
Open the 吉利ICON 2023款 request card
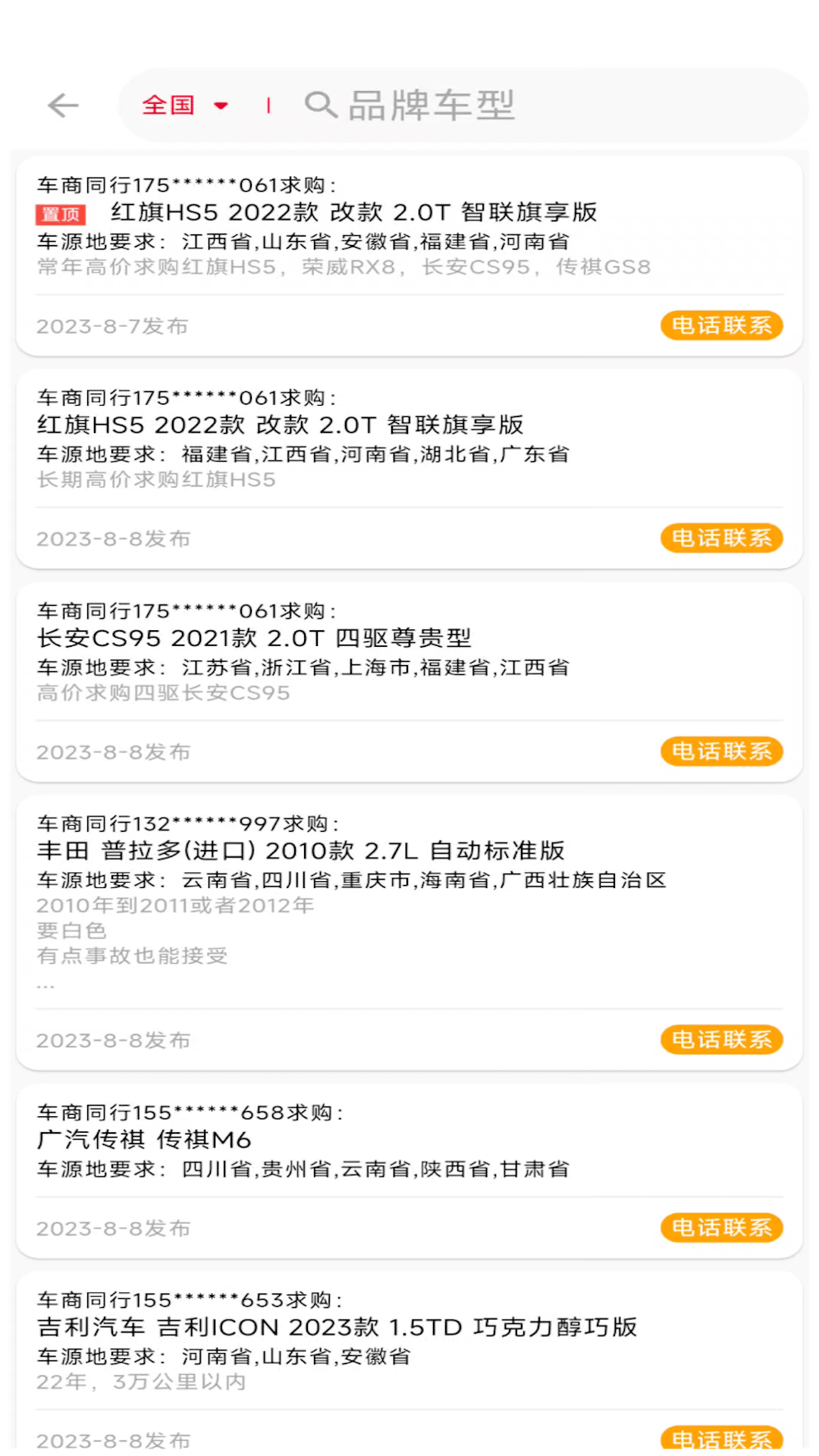[x=337, y=1327]
